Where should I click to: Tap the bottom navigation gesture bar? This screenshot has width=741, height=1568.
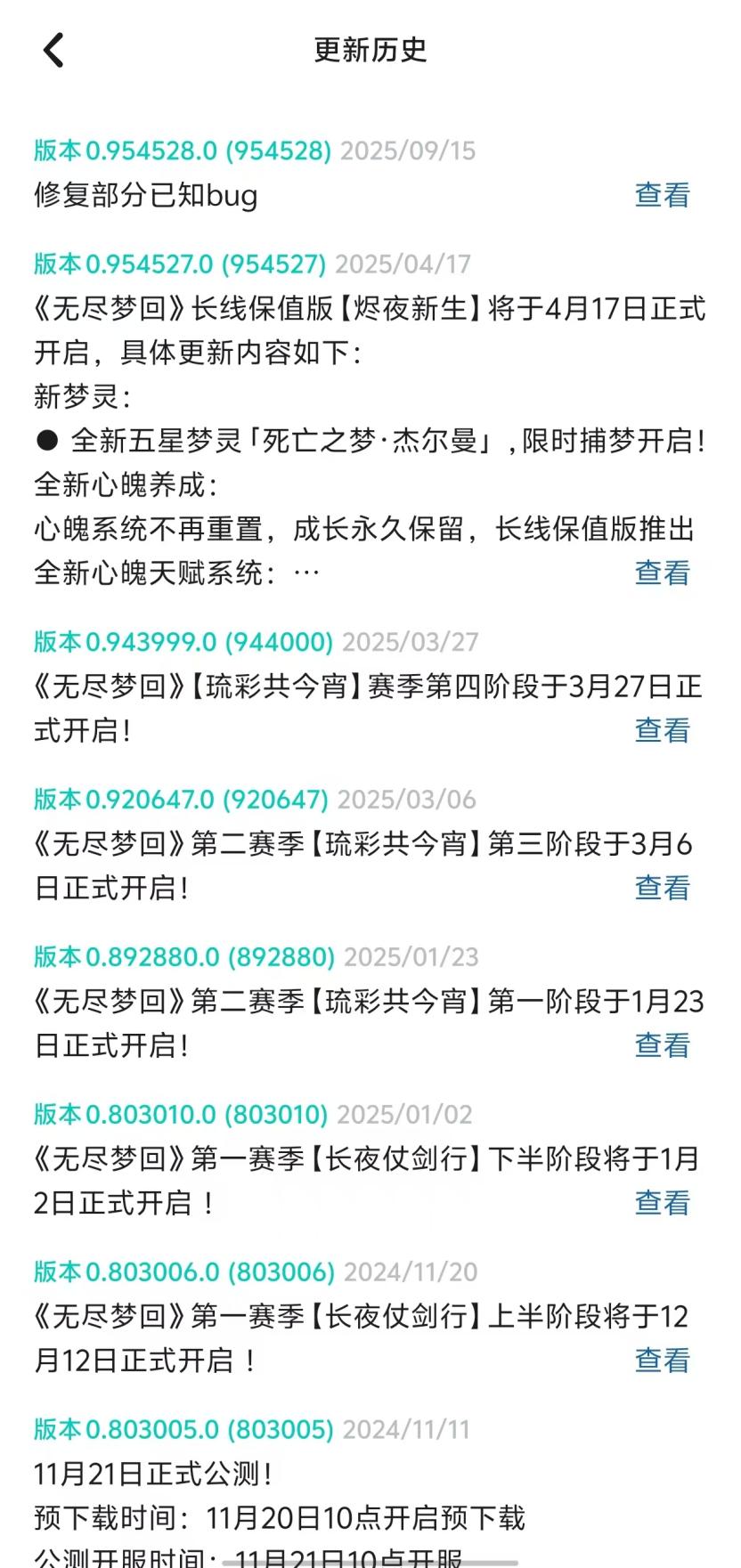tap(370, 1560)
